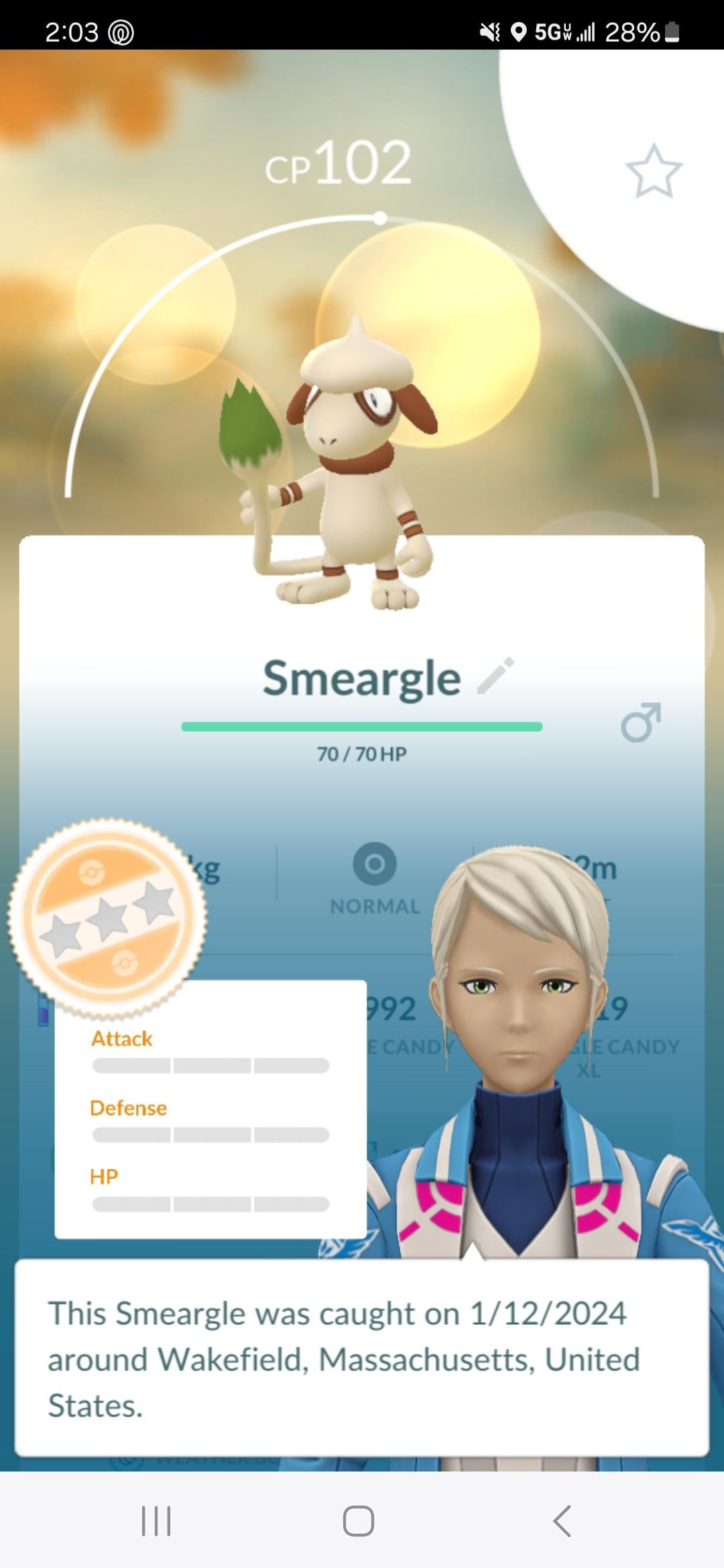
Task: Go back with the system back button
Action: pyautogui.click(x=562, y=1520)
